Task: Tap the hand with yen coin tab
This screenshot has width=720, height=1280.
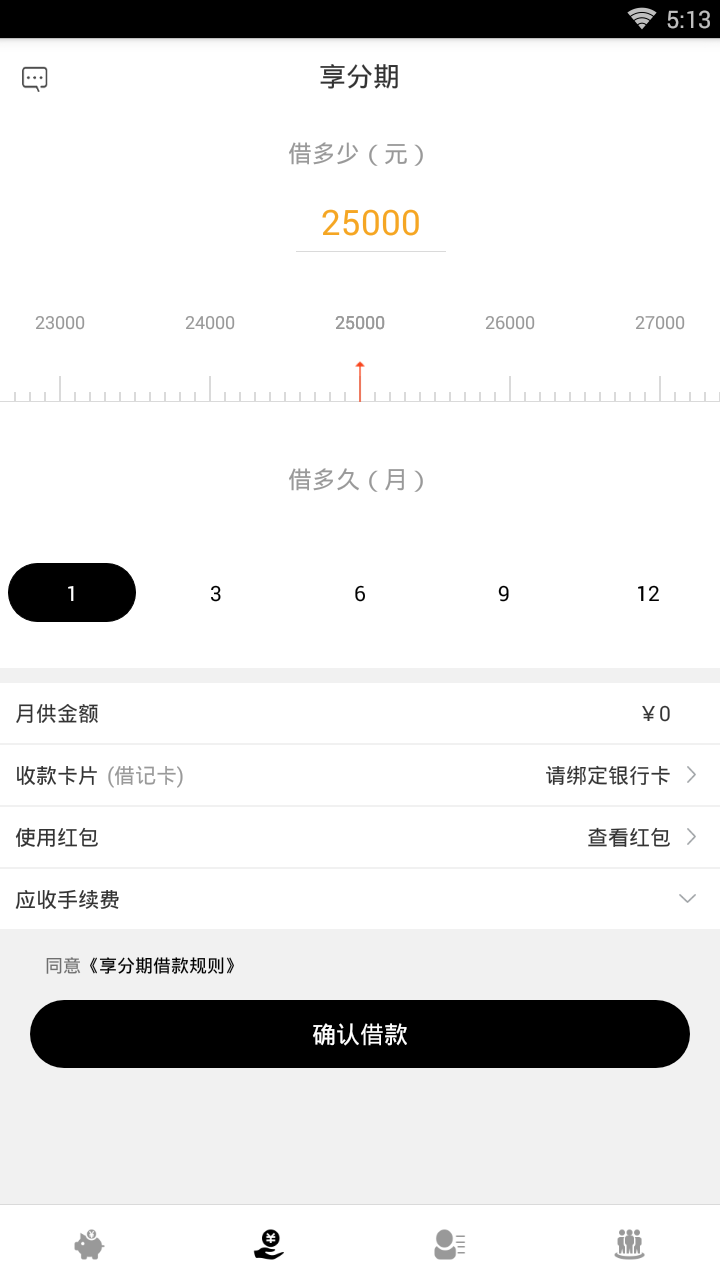Action: [x=269, y=1244]
